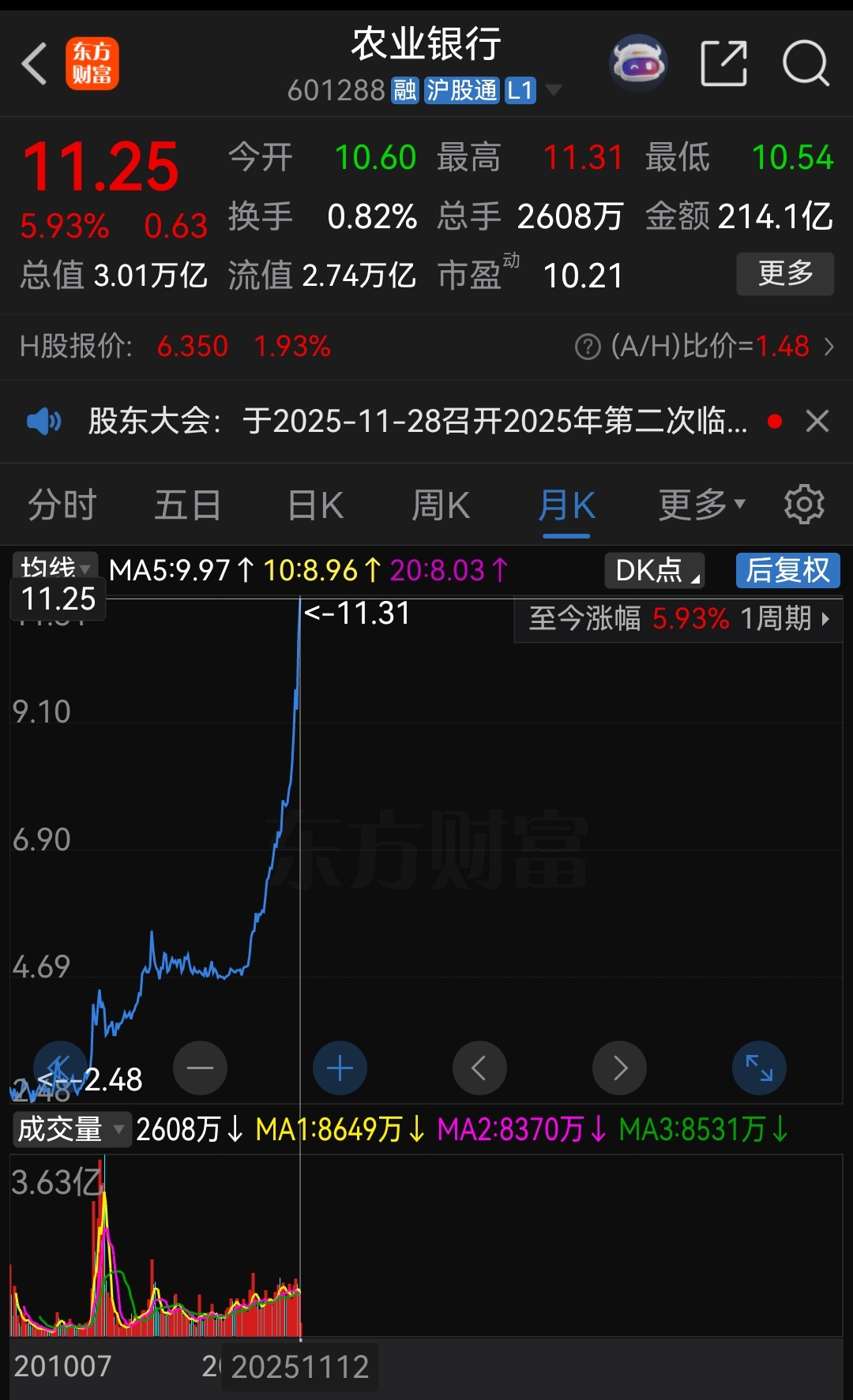
Task: Move chart to the next period
Action: 620,1068
